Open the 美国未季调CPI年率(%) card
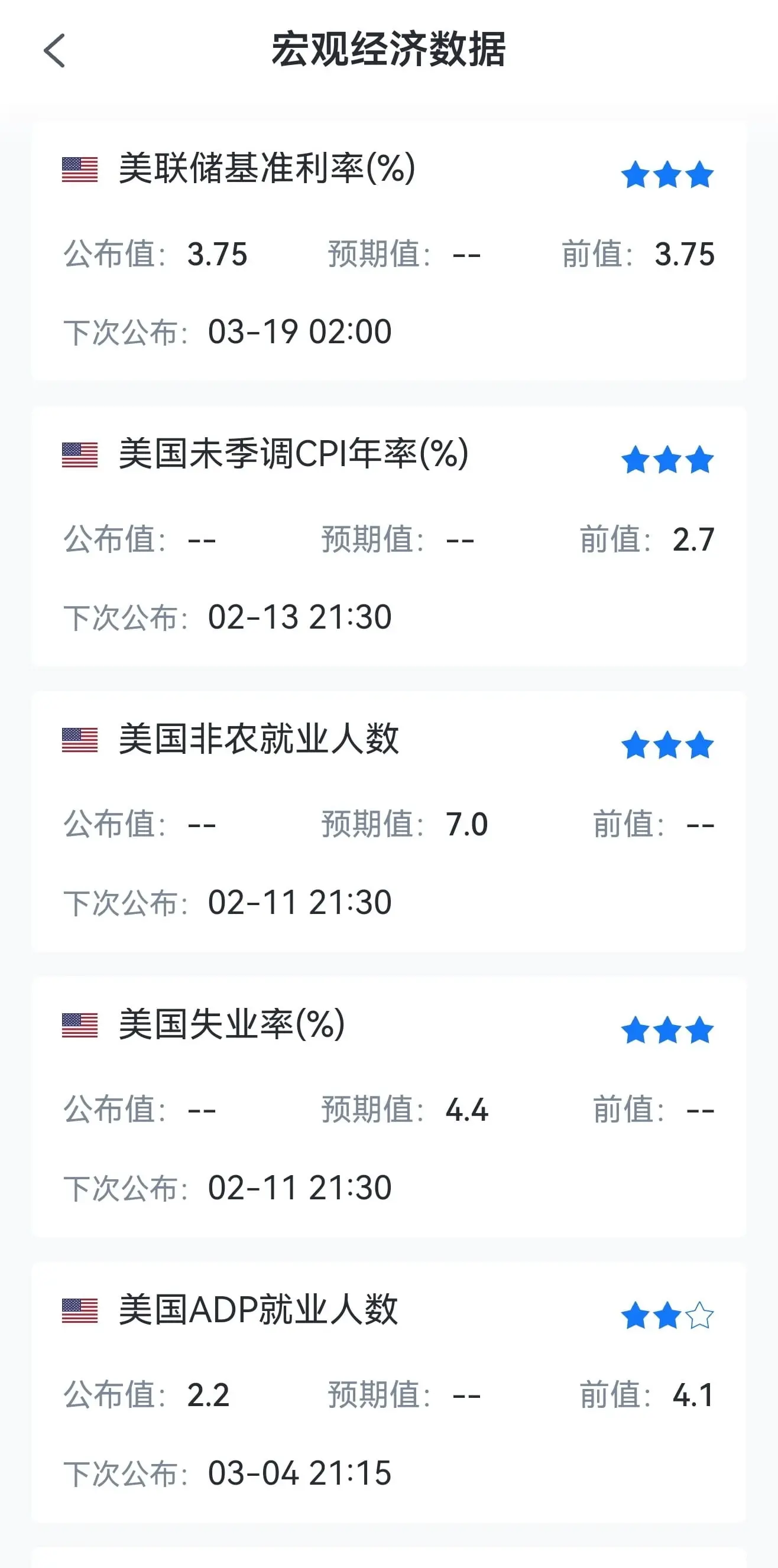Viewport: 778px width, 1568px height. pyautogui.click(x=388, y=536)
